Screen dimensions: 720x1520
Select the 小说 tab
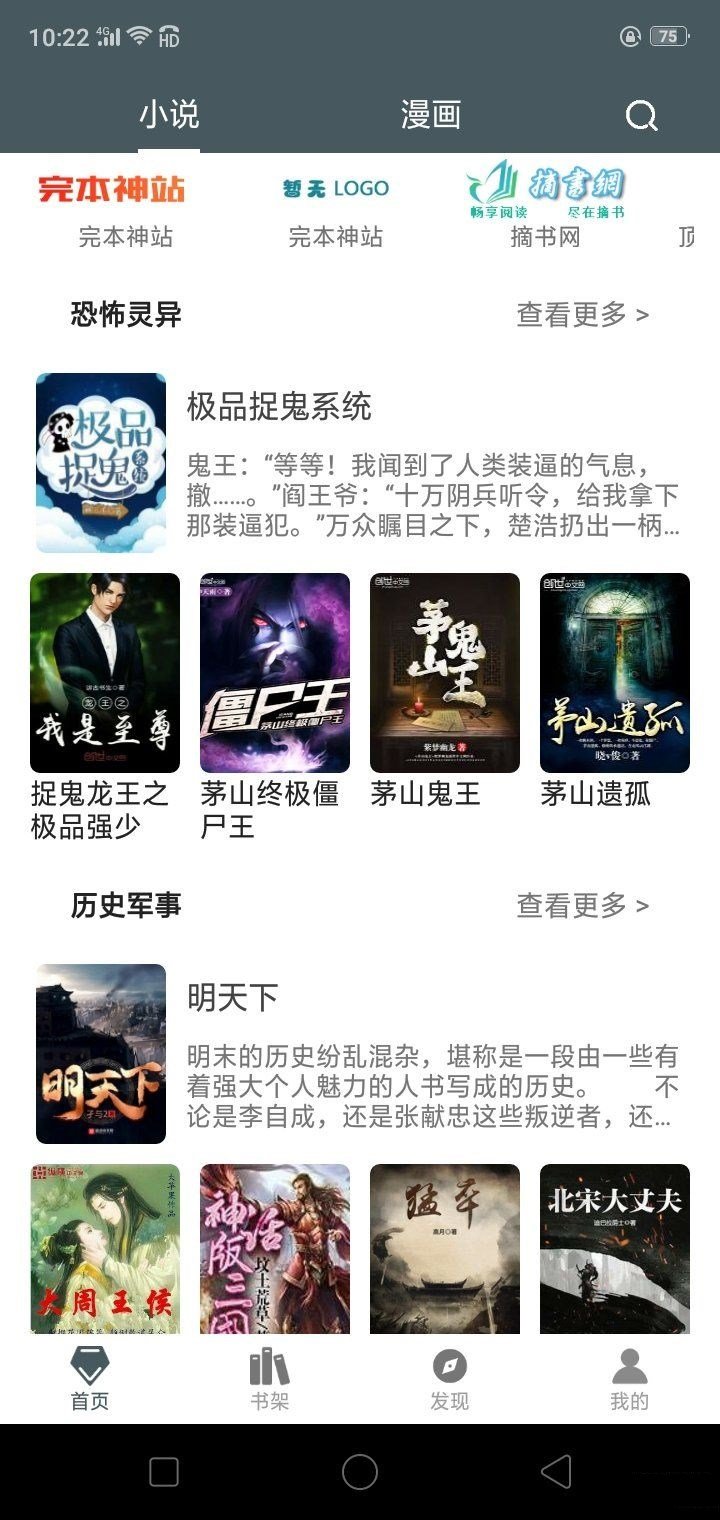point(169,115)
